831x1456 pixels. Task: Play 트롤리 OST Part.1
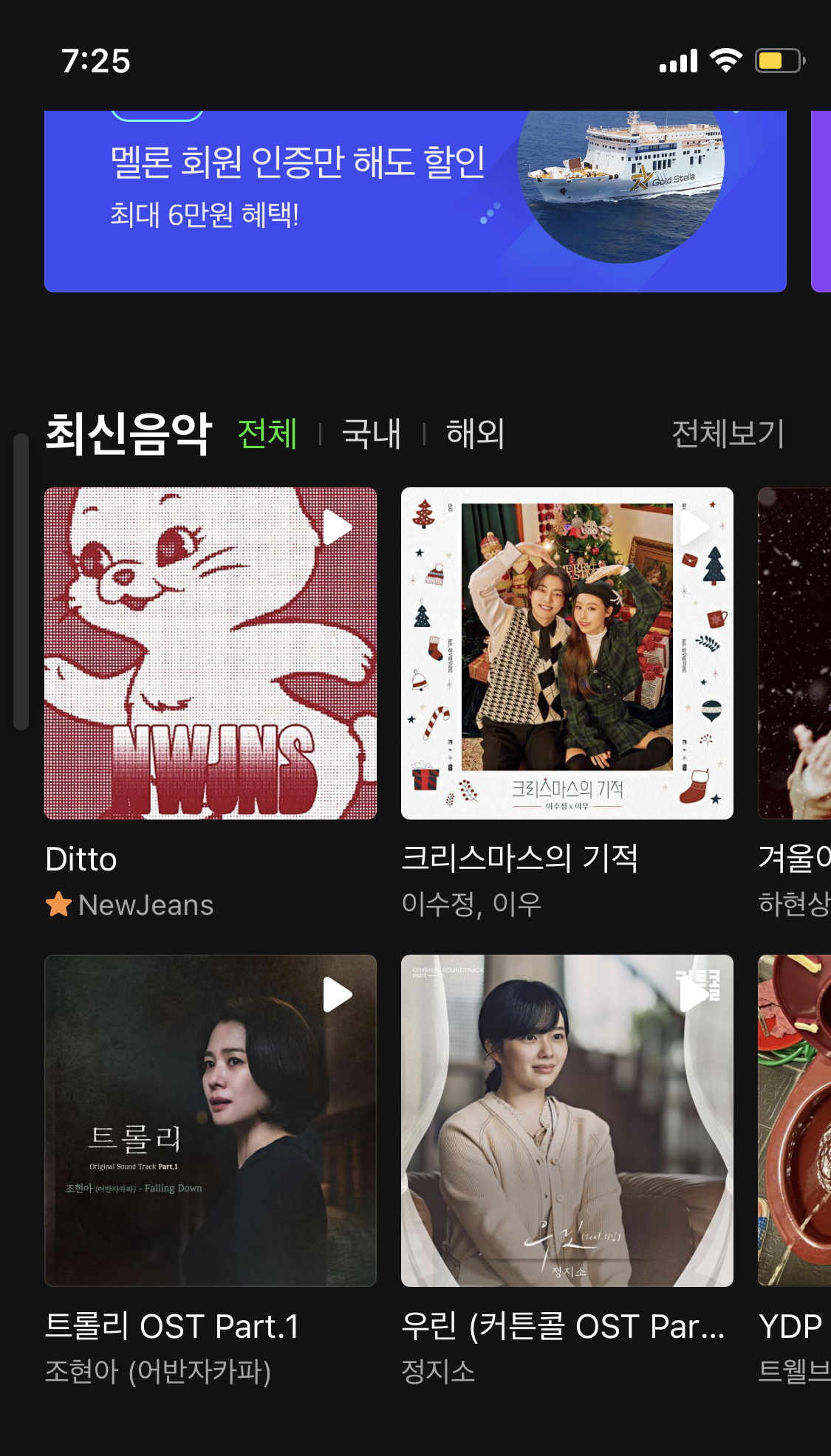pyautogui.click(x=337, y=995)
